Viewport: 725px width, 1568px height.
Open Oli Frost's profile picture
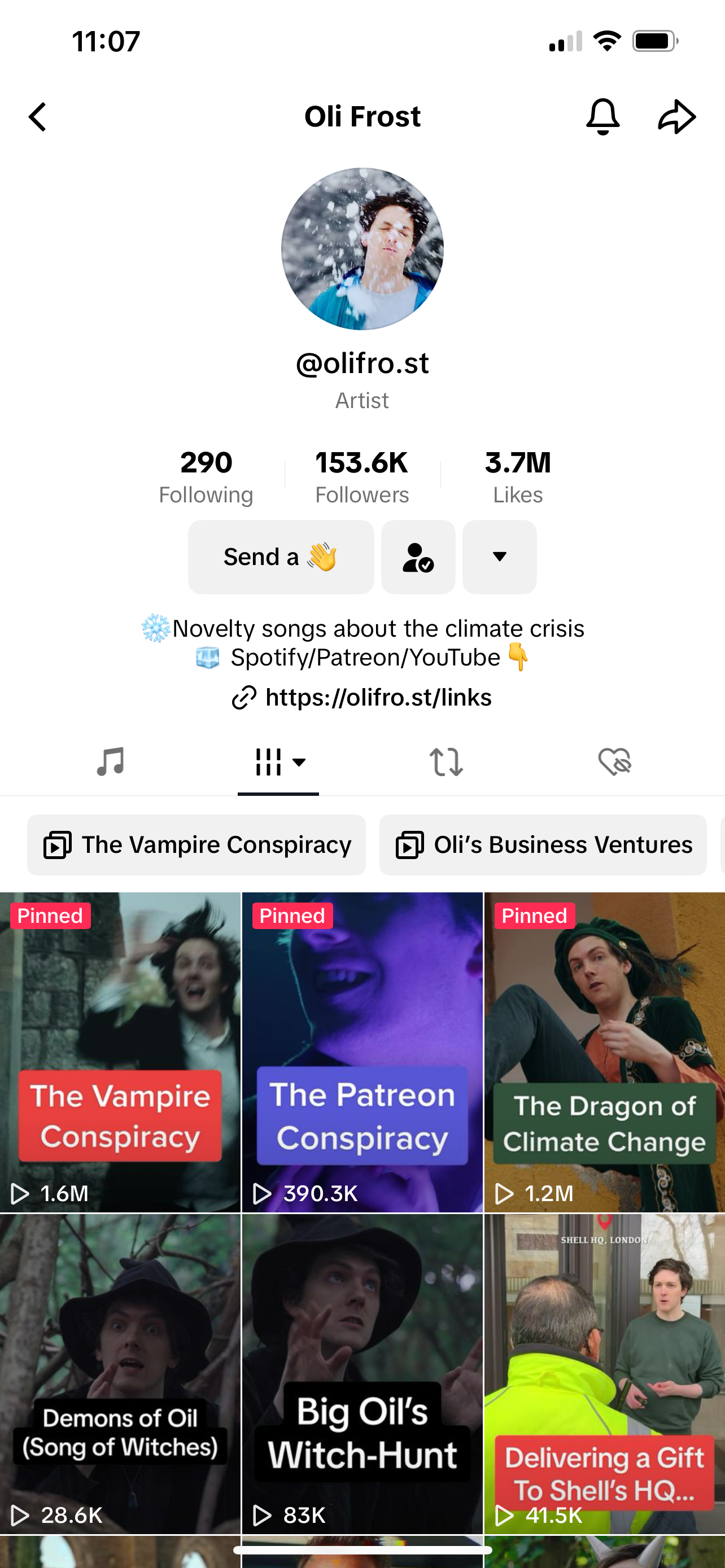point(362,249)
